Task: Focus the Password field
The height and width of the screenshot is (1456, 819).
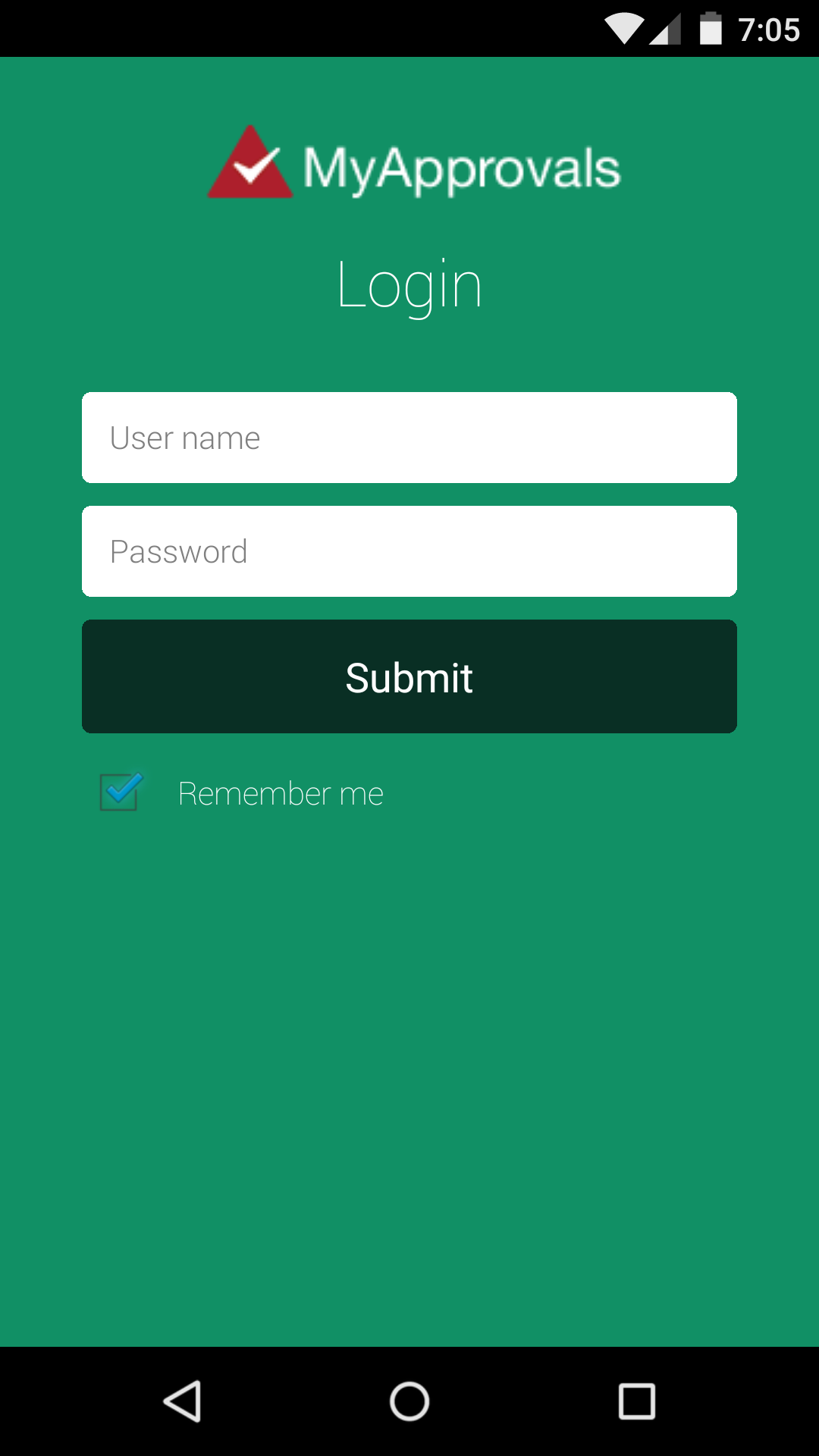Action: pos(409,551)
